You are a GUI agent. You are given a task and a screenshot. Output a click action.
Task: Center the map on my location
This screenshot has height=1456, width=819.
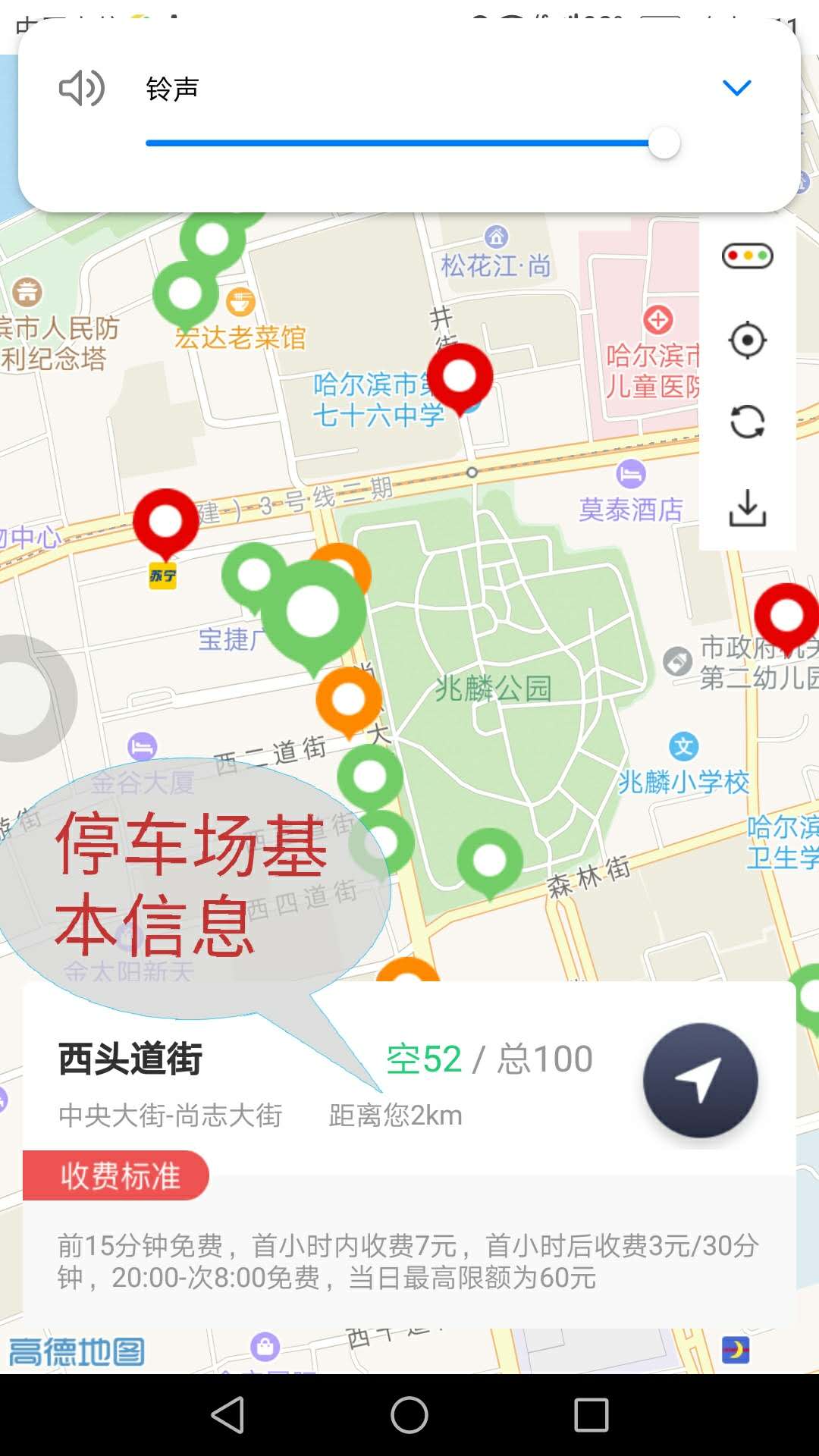747,340
